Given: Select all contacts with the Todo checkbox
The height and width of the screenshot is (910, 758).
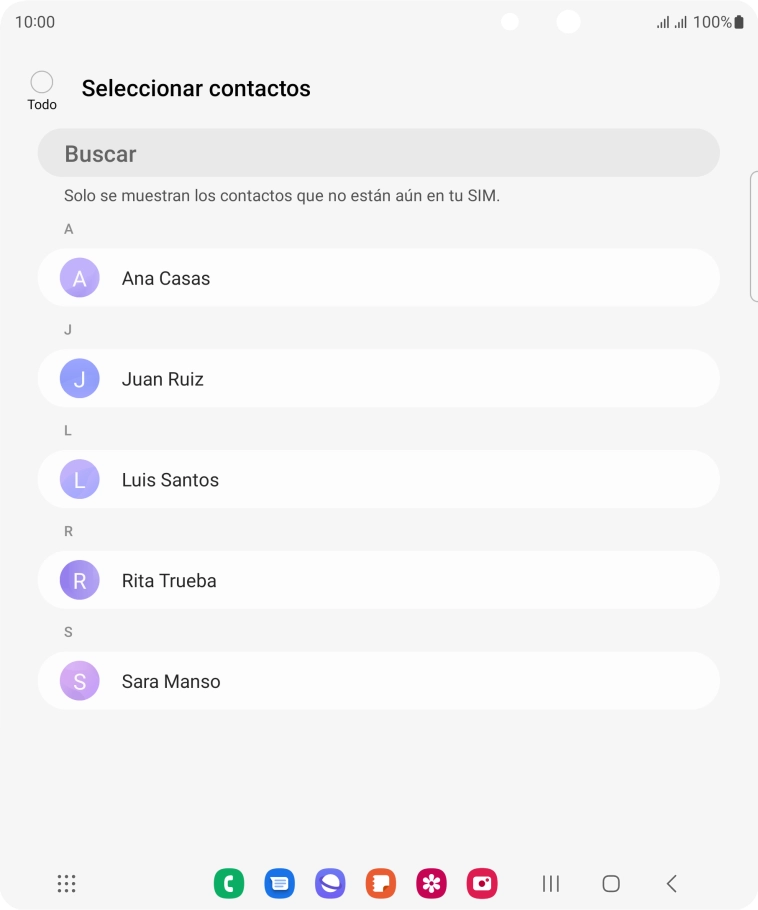Looking at the screenshot, I should [42, 83].
